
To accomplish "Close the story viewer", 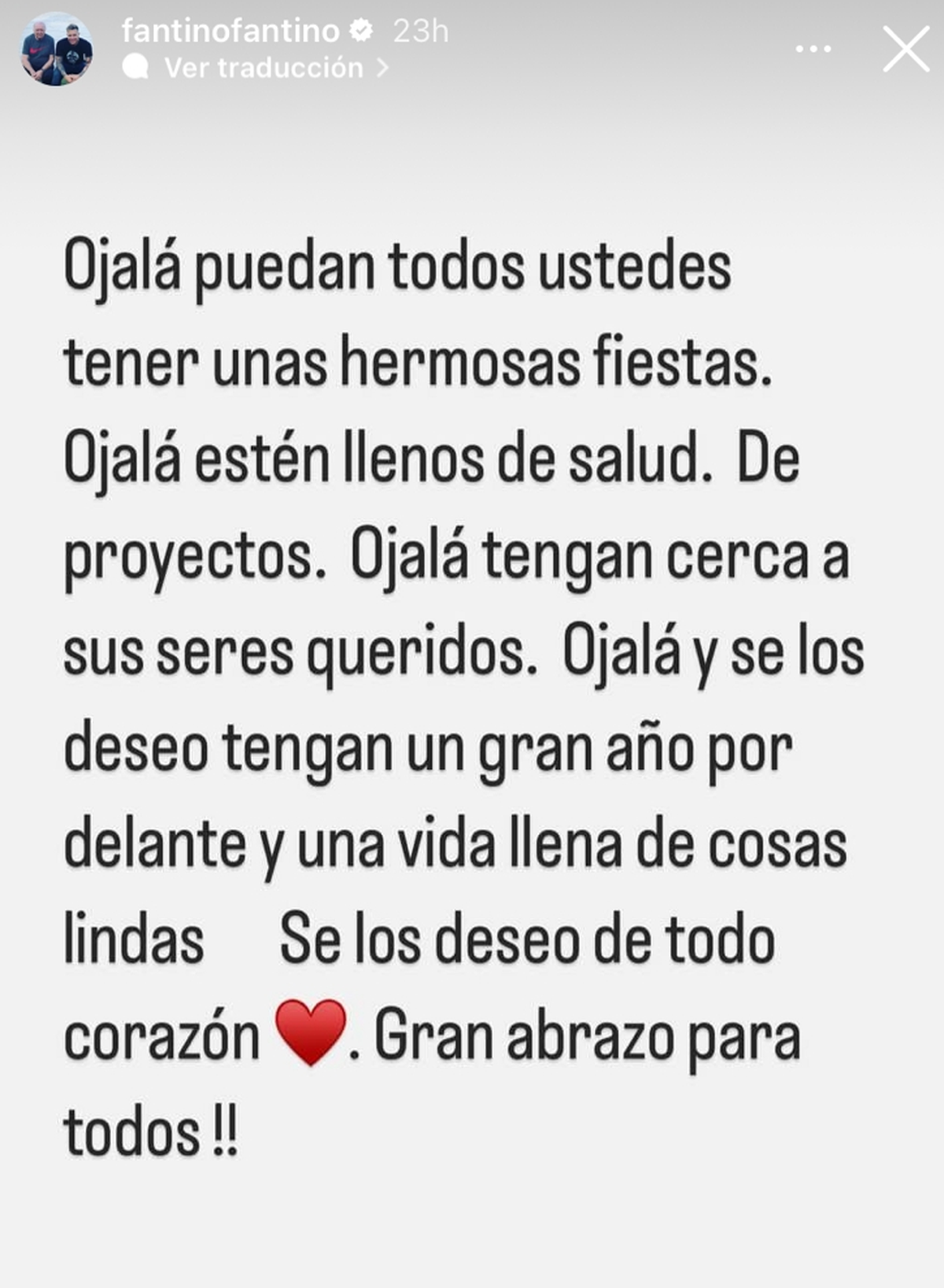I will [905, 49].
